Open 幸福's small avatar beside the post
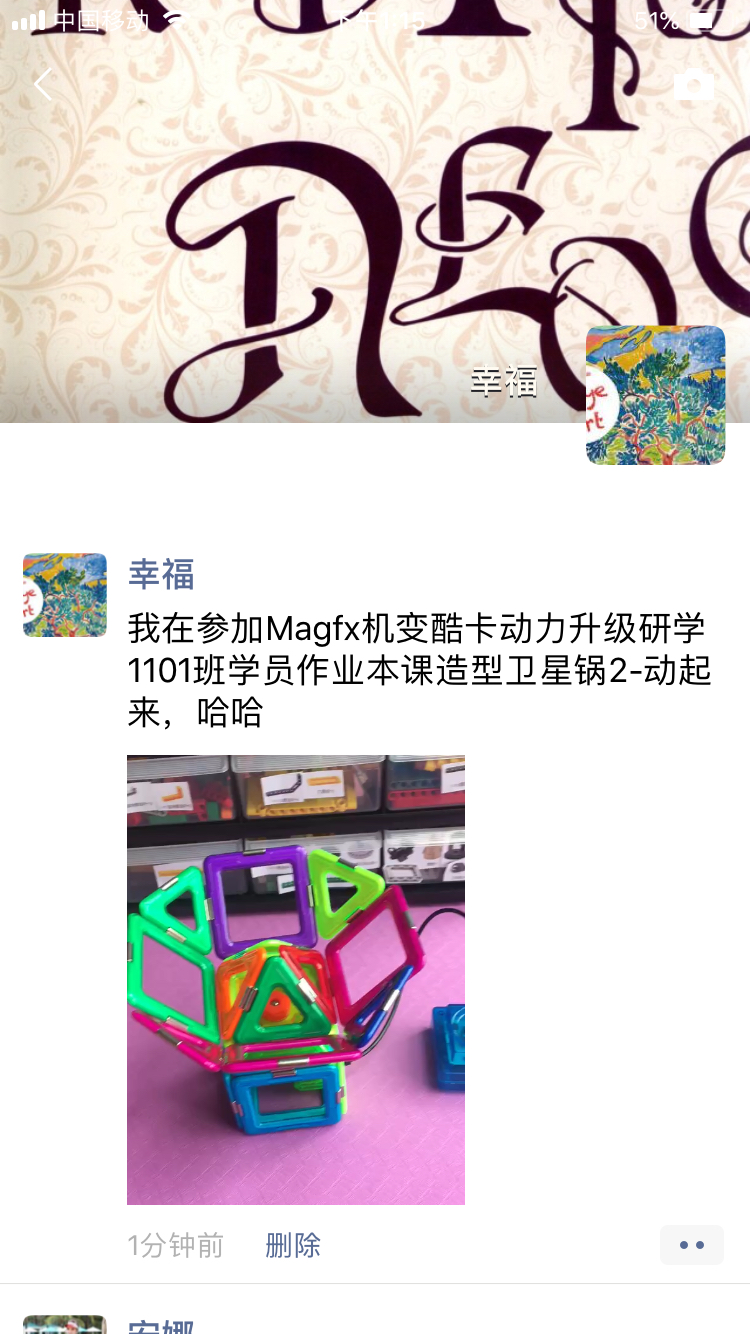The height and width of the screenshot is (1334, 750). tap(65, 595)
